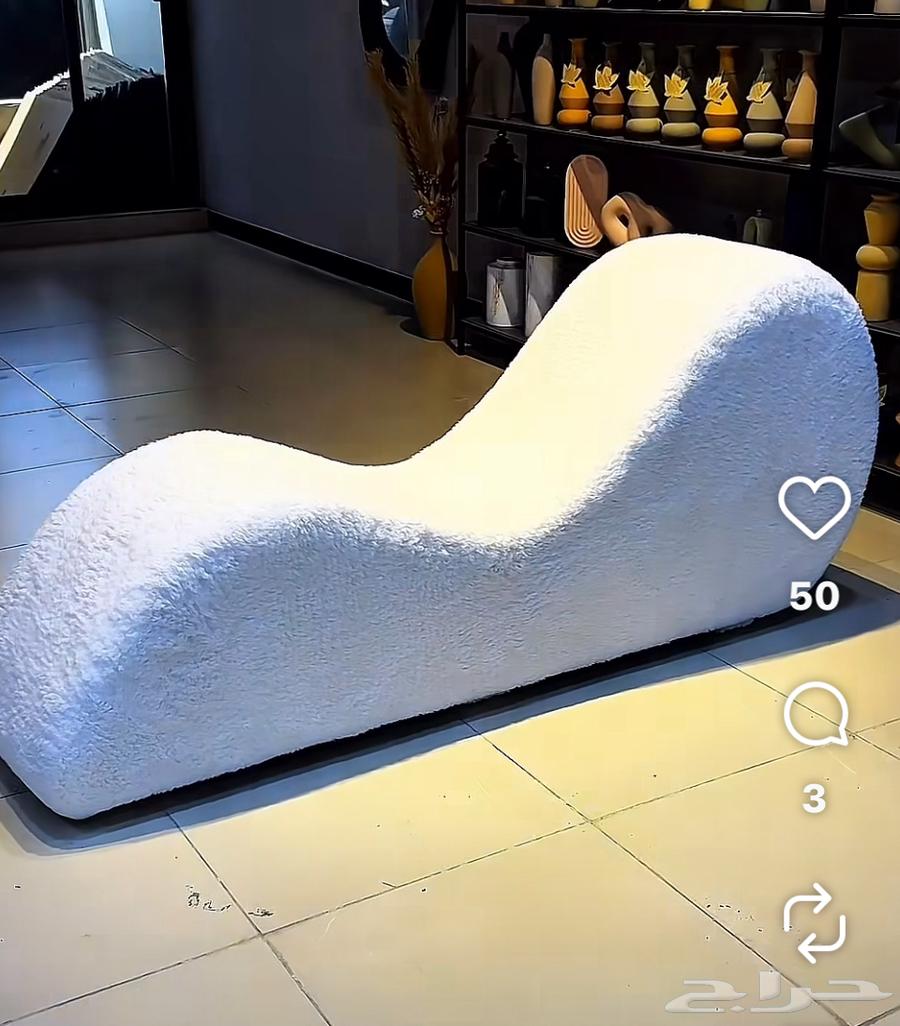Like this video with the heart icon
900x1026 pixels.
click(x=814, y=507)
